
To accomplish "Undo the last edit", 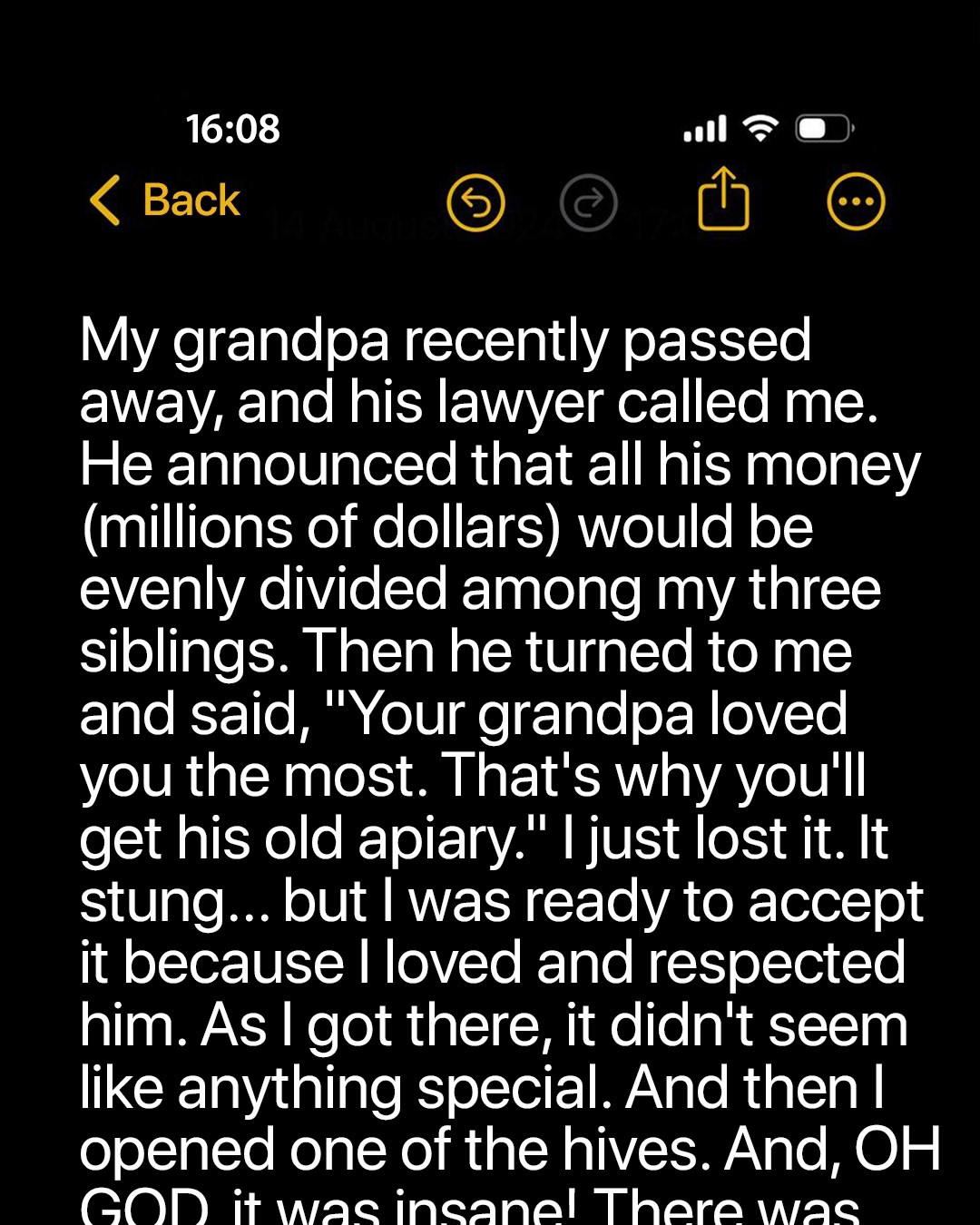I will [475, 203].
